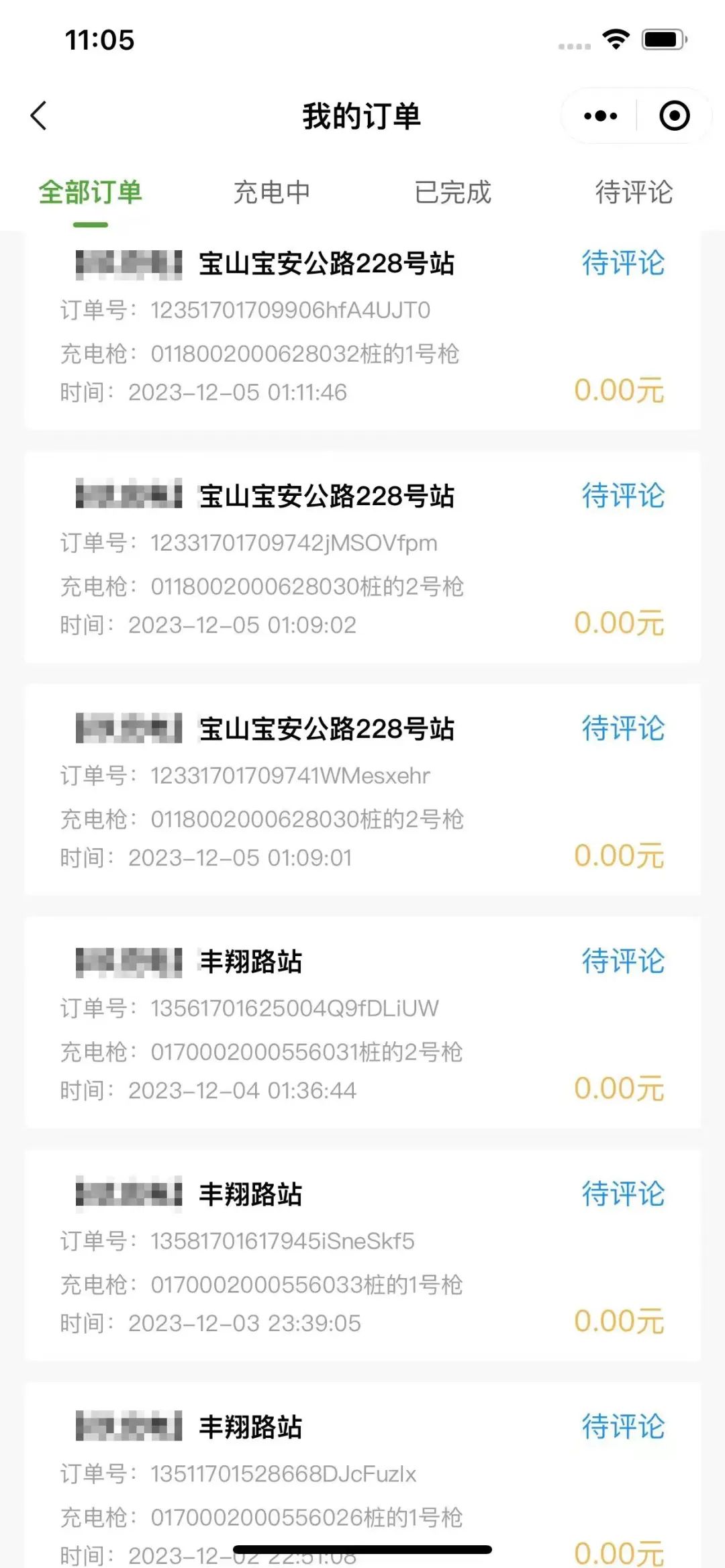This screenshot has width=725, height=1568.
Task: Switch to the 全部订单 tab
Action: (91, 193)
